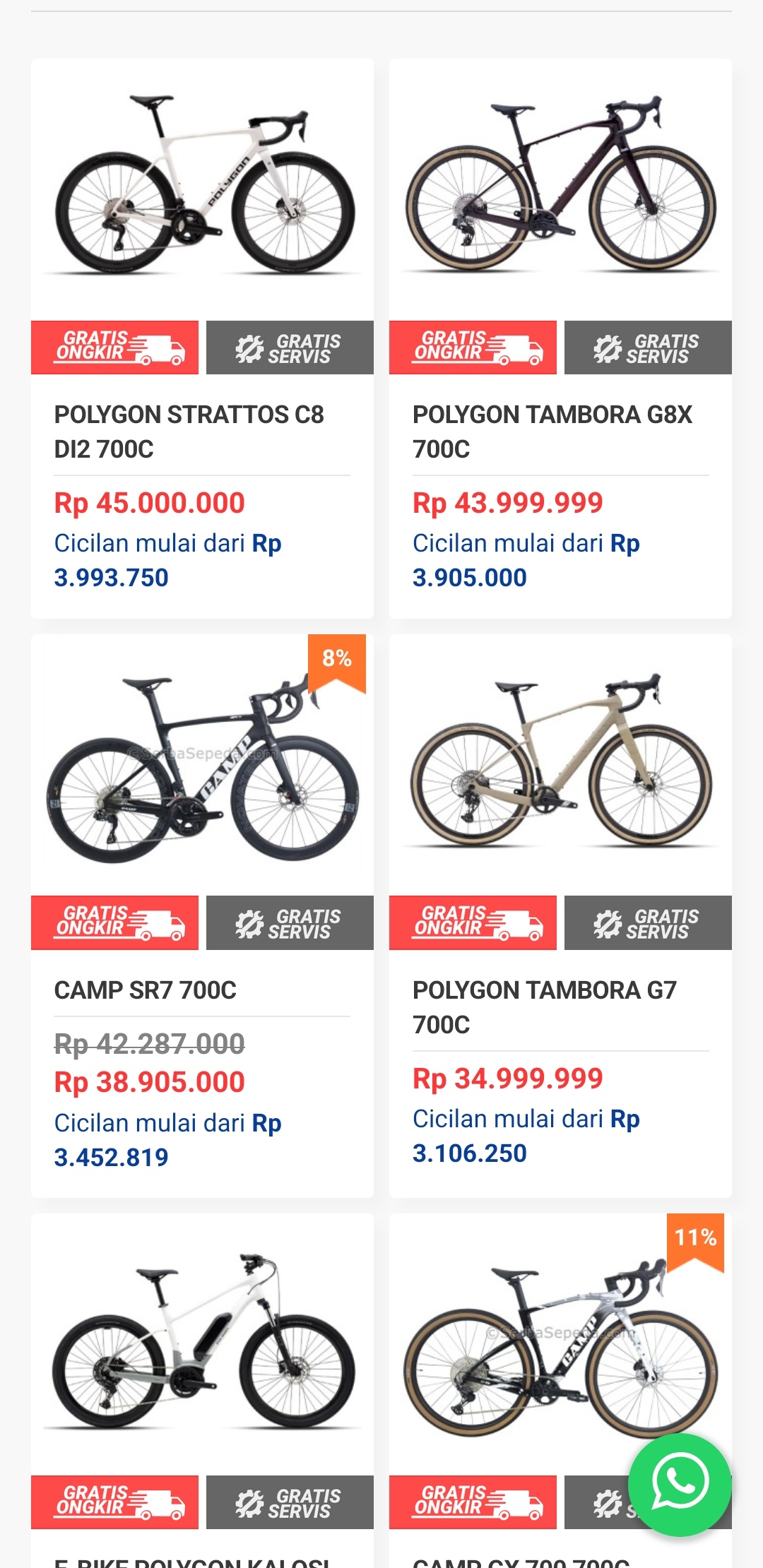This screenshot has height=1568, width=763.
Task: Open Polygon Tambora G7 700C details
Action: click(x=544, y=1006)
